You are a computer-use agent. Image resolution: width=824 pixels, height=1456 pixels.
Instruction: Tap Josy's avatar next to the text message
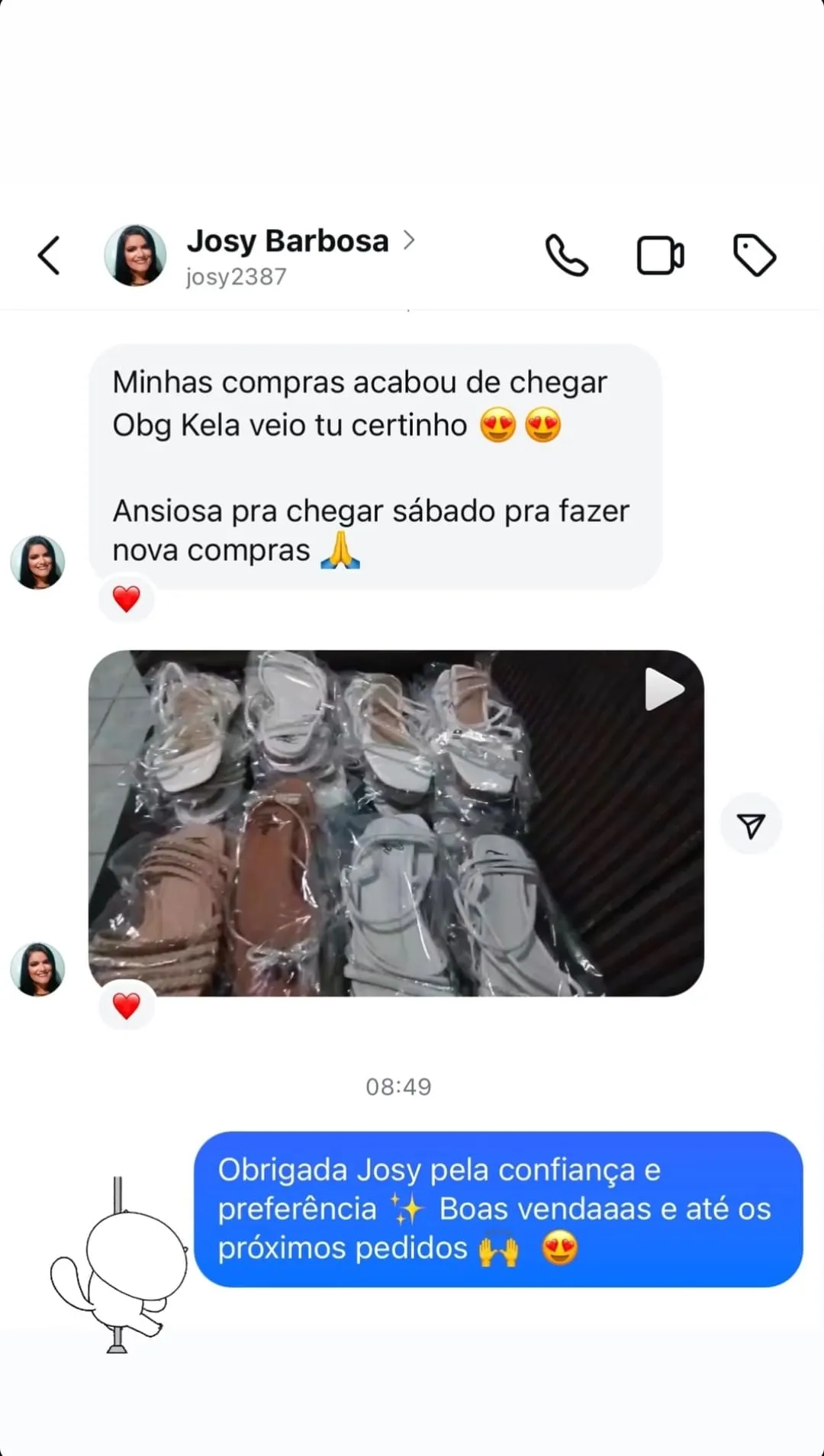point(38,562)
